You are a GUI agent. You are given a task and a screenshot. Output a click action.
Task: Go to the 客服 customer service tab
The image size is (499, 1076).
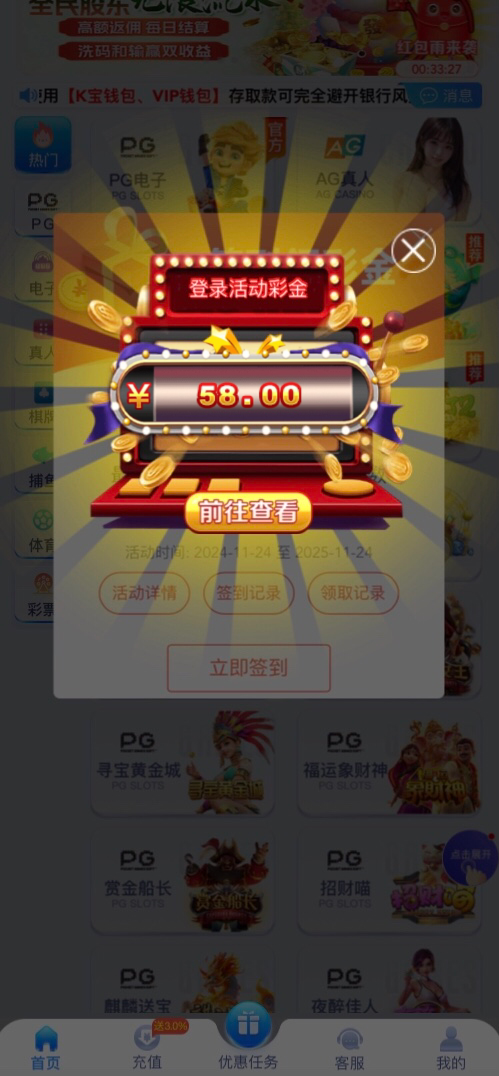tap(349, 1049)
